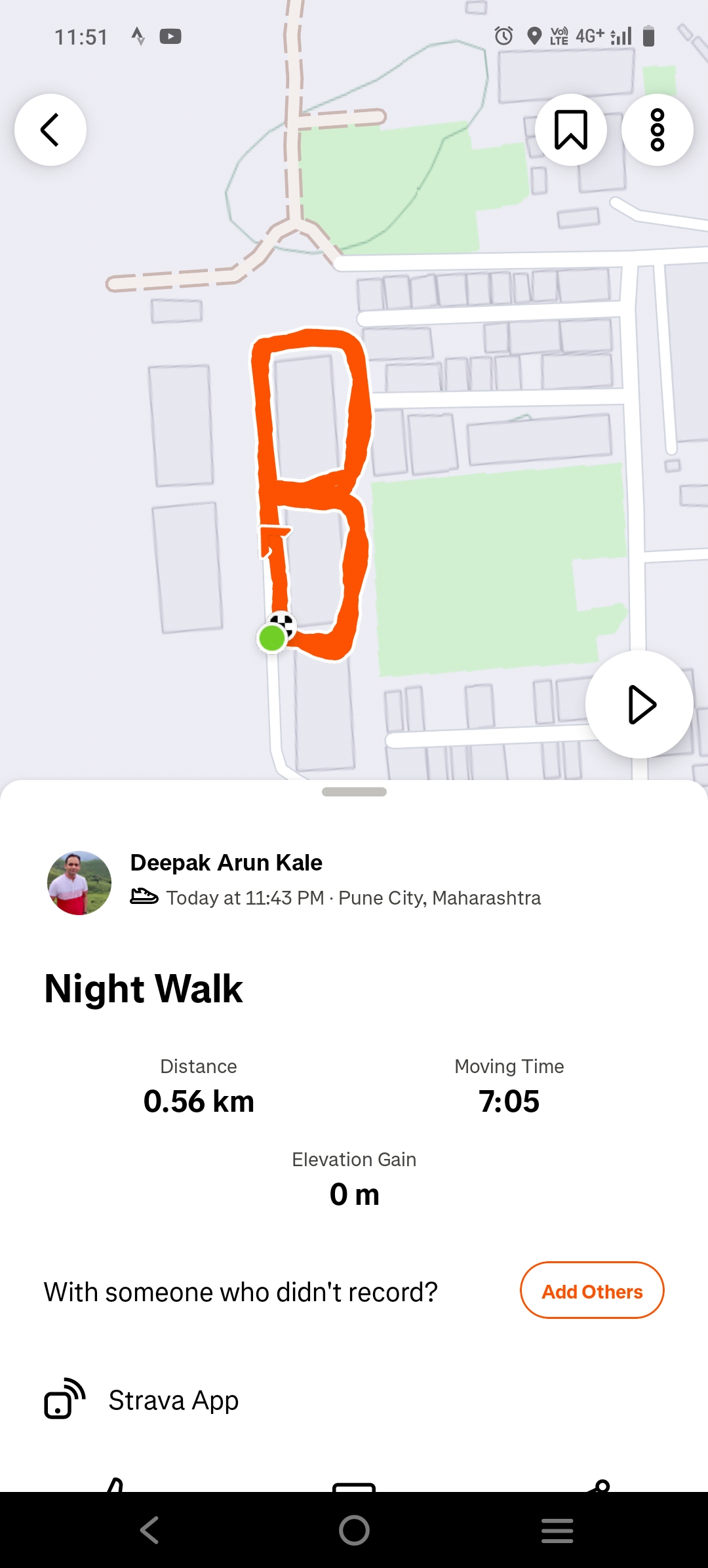Go back using the top-left arrow
The width and height of the screenshot is (708, 1568).
50,130
